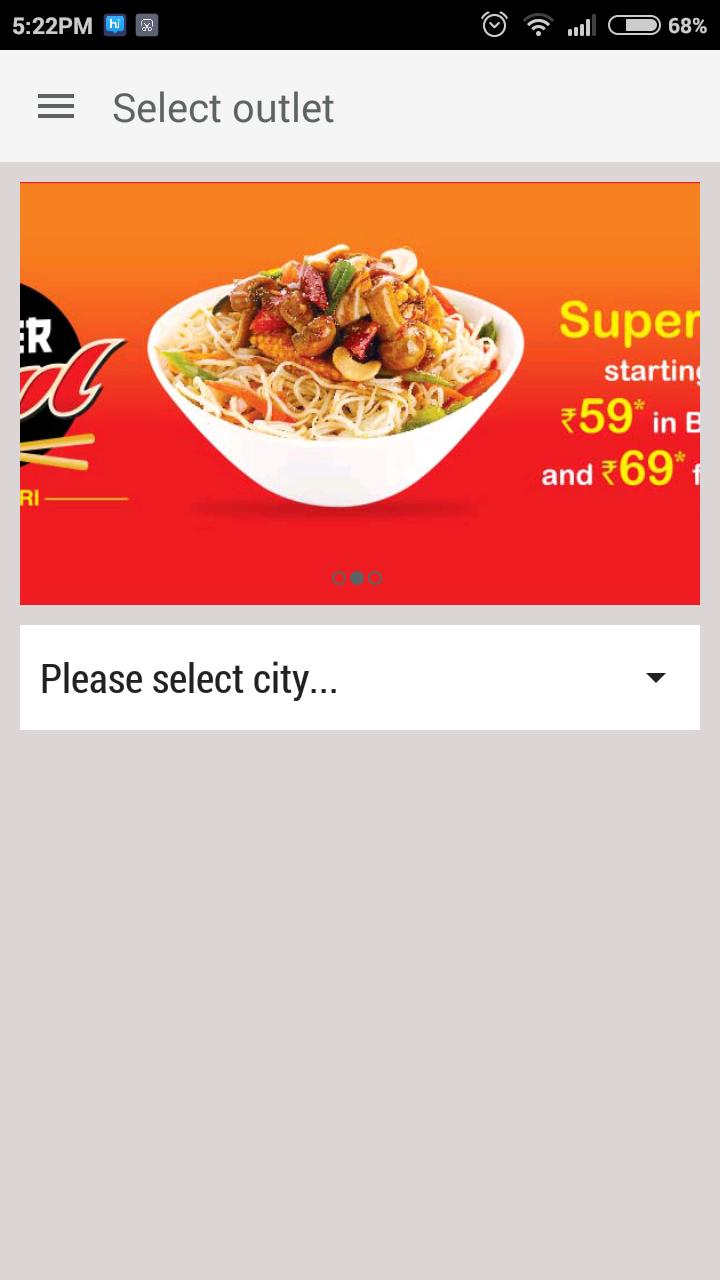Tap the cellular signal strength bars

coord(580,24)
